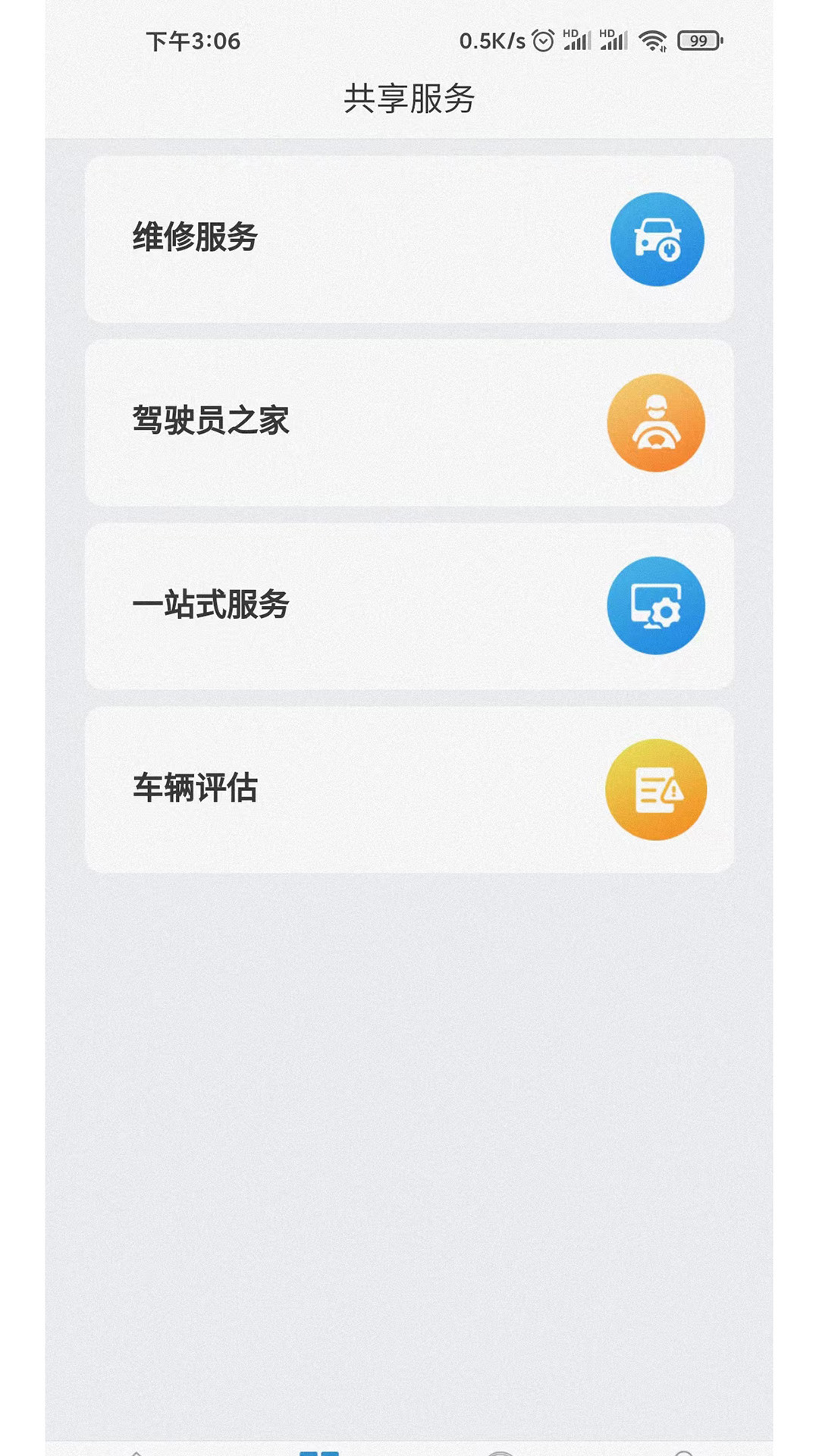Tap the clock showing 下午3:06

click(192, 42)
